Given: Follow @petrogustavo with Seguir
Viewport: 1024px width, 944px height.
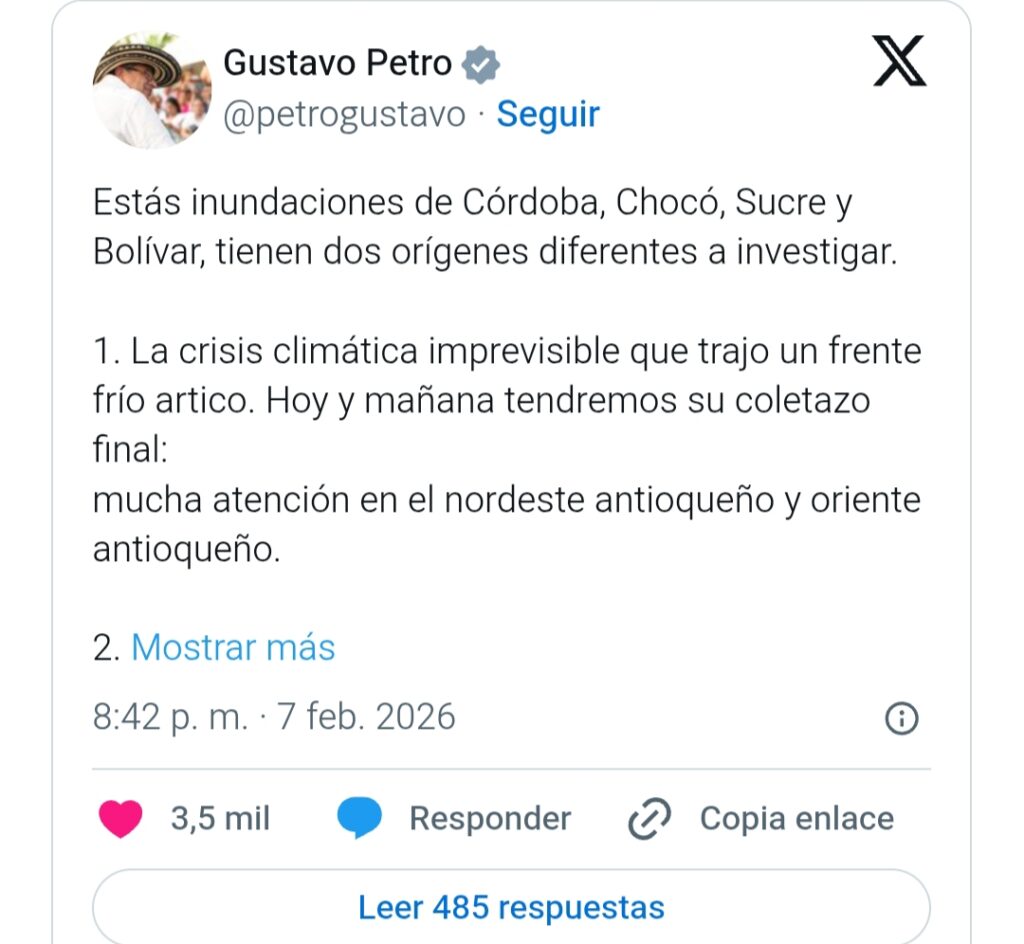Looking at the screenshot, I should [x=548, y=114].
